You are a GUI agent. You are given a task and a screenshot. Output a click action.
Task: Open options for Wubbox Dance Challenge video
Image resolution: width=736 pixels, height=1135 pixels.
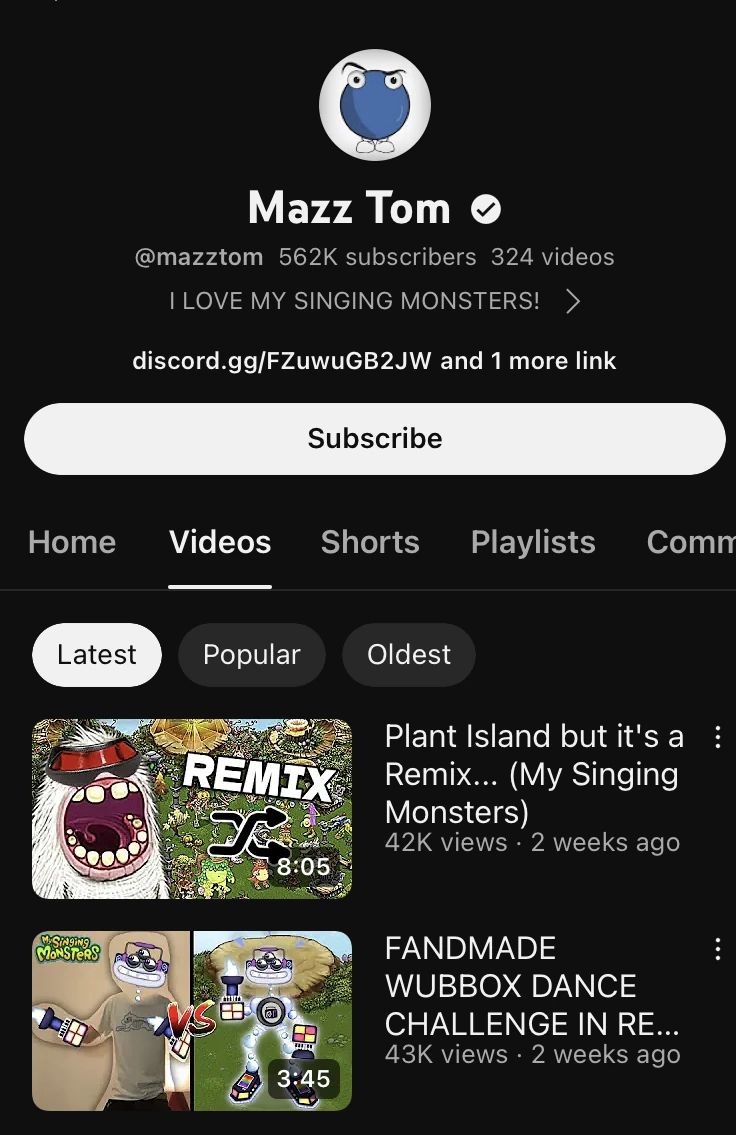pos(717,949)
